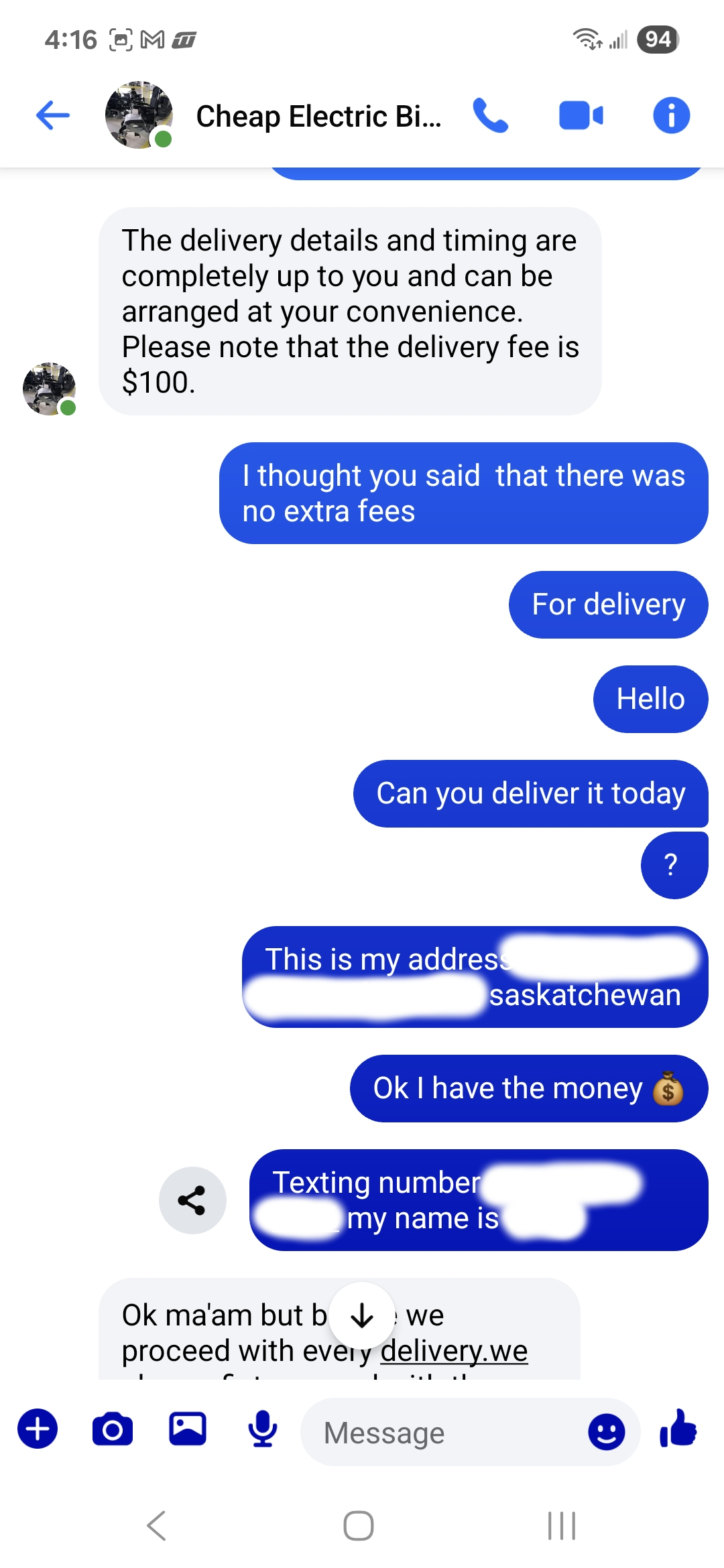Open Cheap Electric Bi... profile from header
Image resolution: width=724 pixels, height=1568 pixels.
[x=318, y=117]
